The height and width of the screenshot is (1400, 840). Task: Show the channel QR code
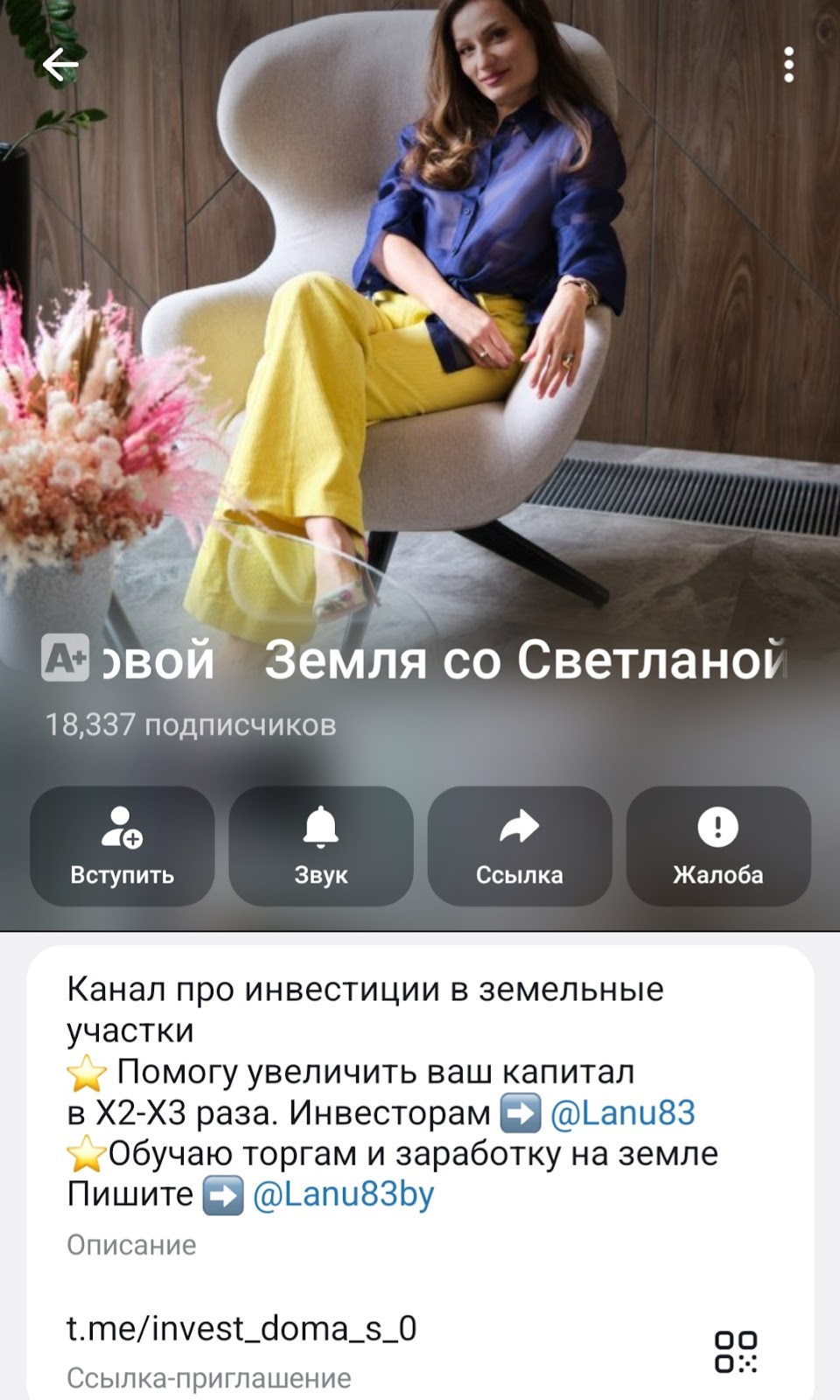(x=735, y=1352)
